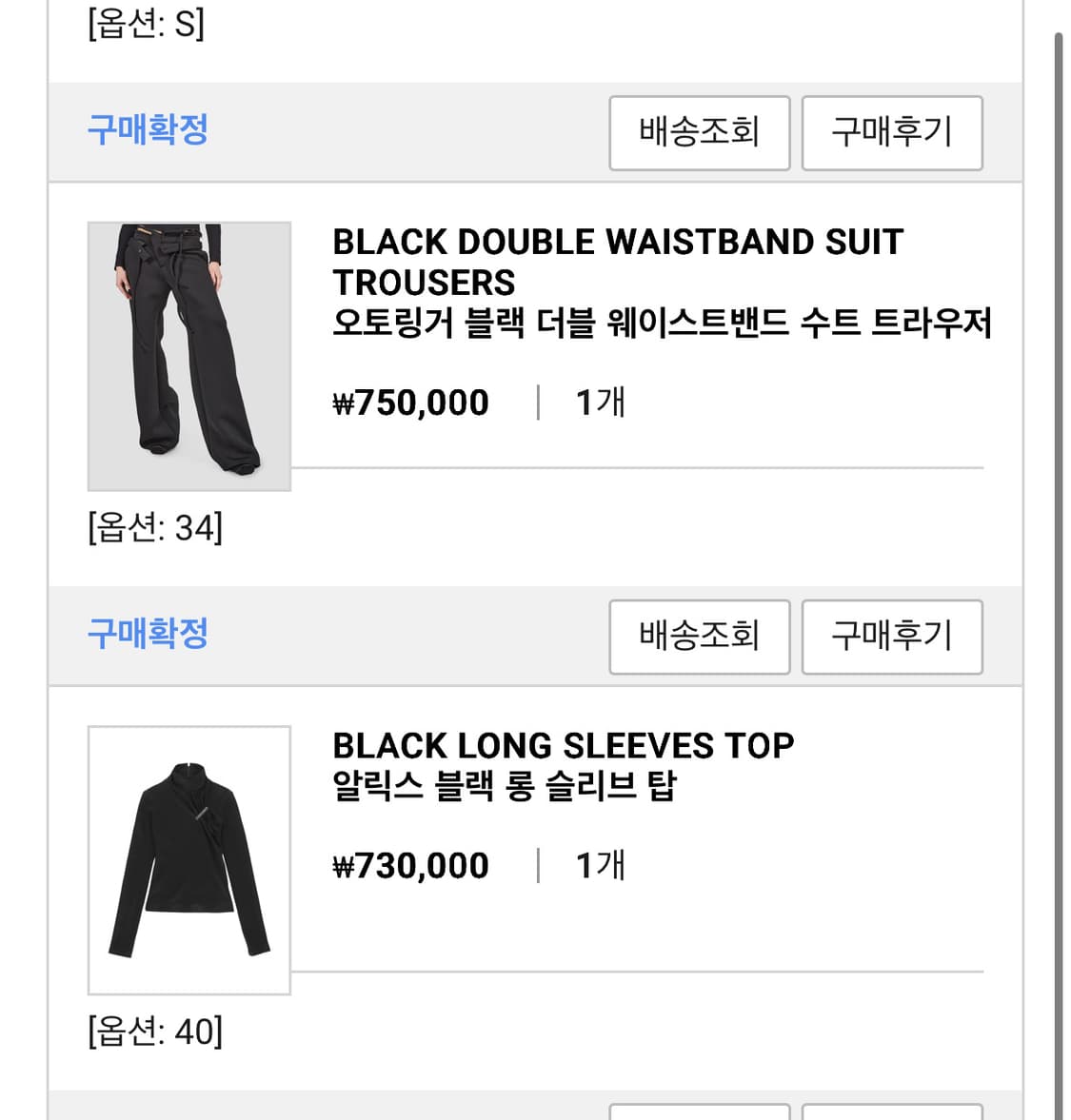Click 배송조회 for the long sleeves top
The image size is (1071, 1120).
(700, 638)
